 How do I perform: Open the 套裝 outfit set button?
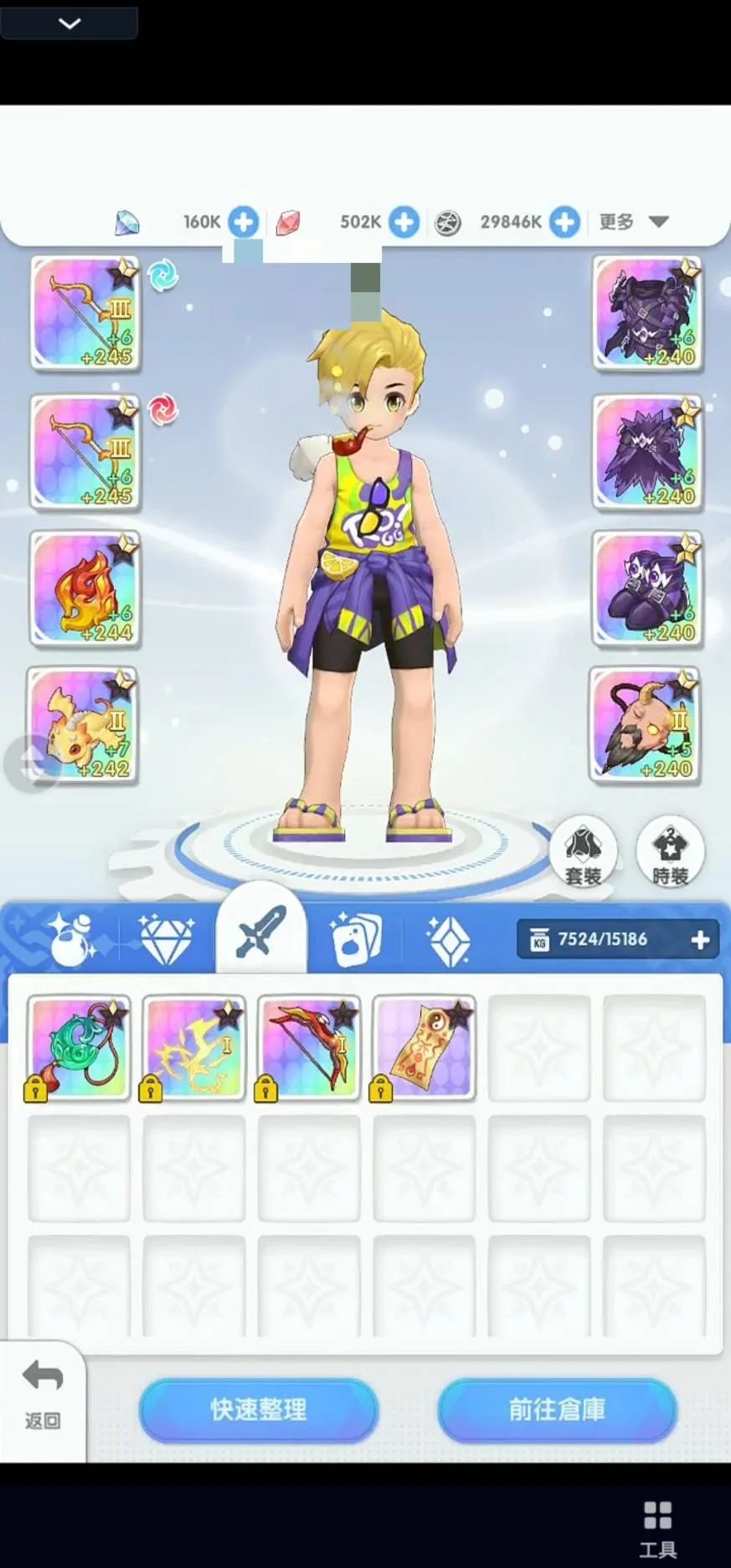(x=584, y=852)
